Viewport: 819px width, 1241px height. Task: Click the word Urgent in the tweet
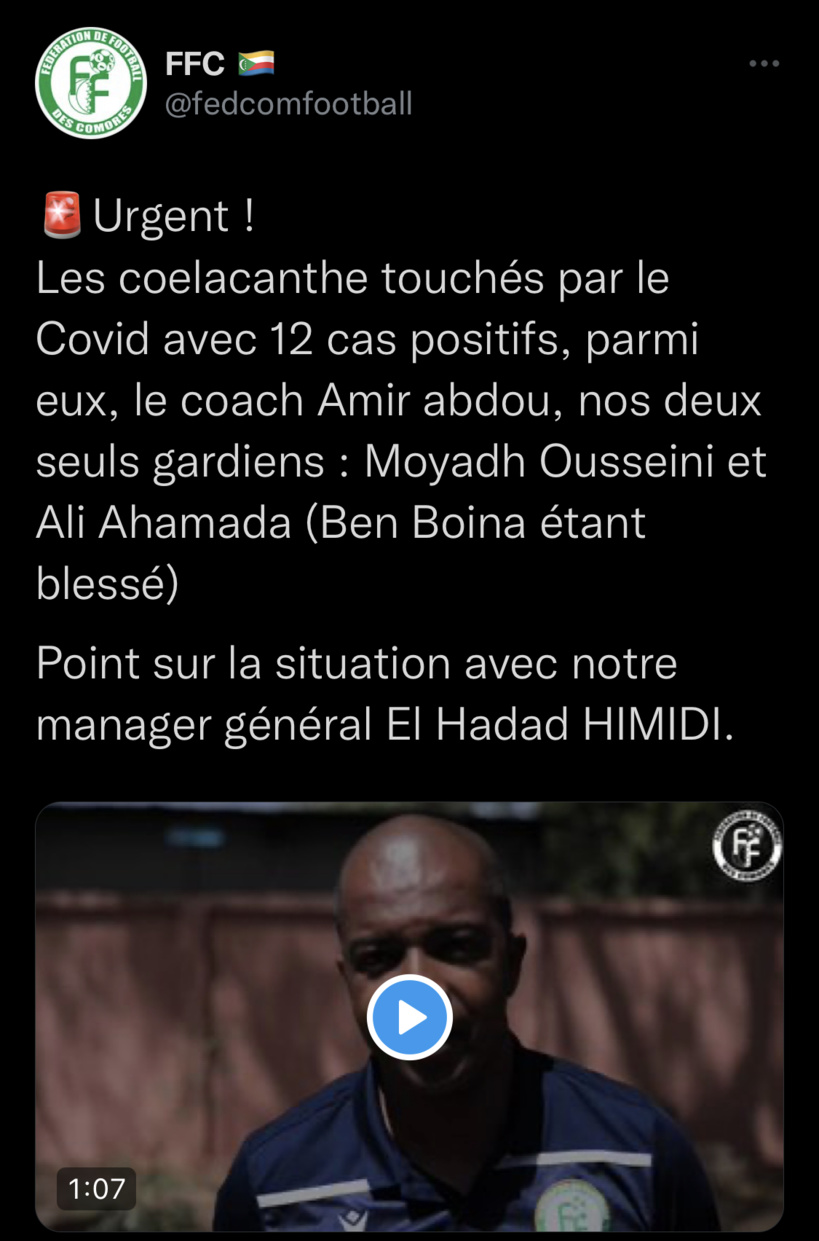(x=165, y=213)
